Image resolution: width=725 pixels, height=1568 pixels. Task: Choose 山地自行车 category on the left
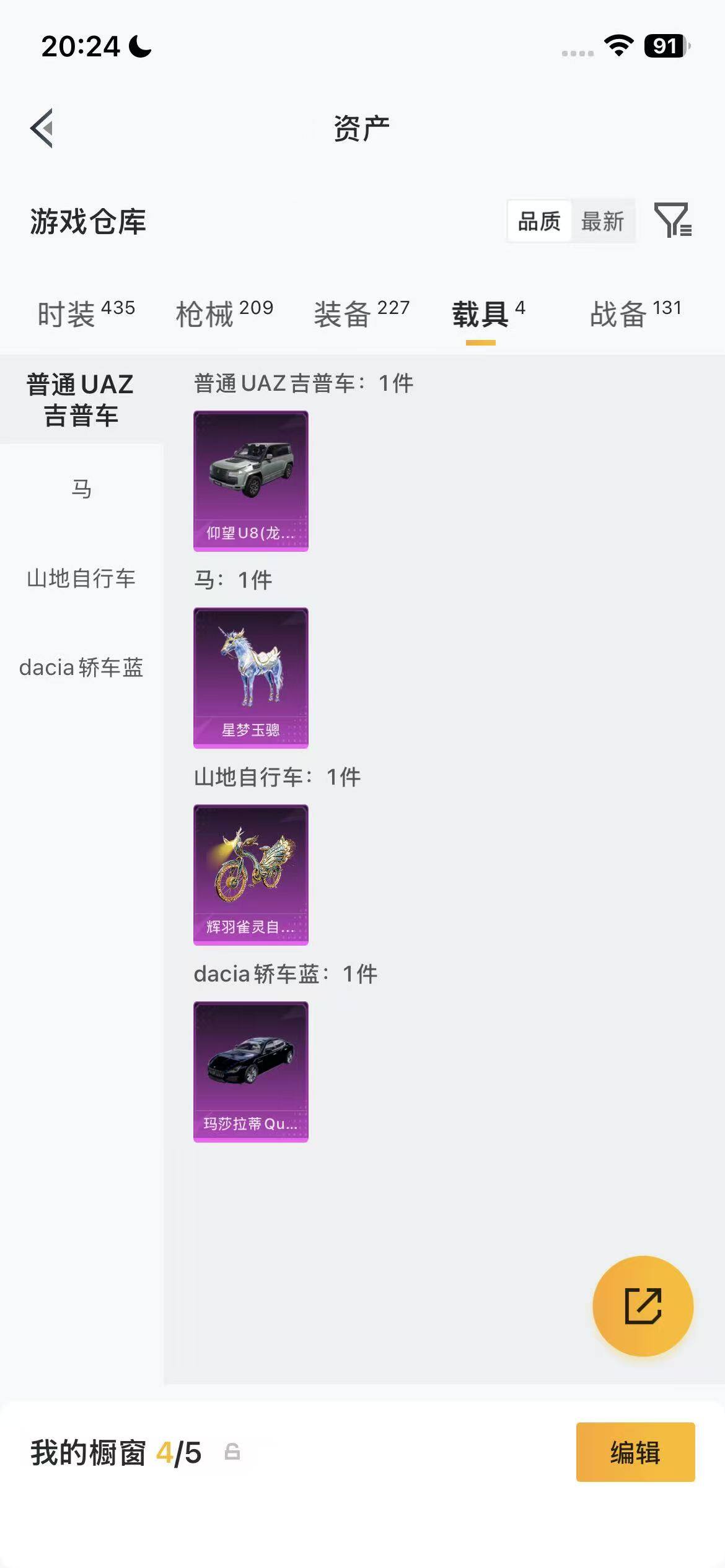[x=81, y=579]
